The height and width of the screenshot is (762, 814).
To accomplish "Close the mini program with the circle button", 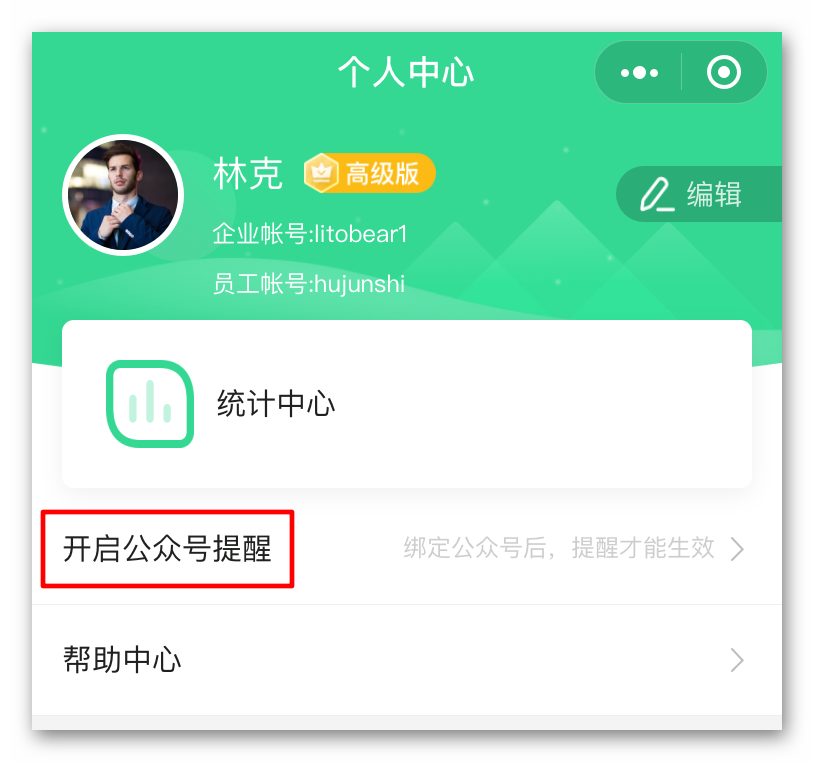I will click(723, 73).
